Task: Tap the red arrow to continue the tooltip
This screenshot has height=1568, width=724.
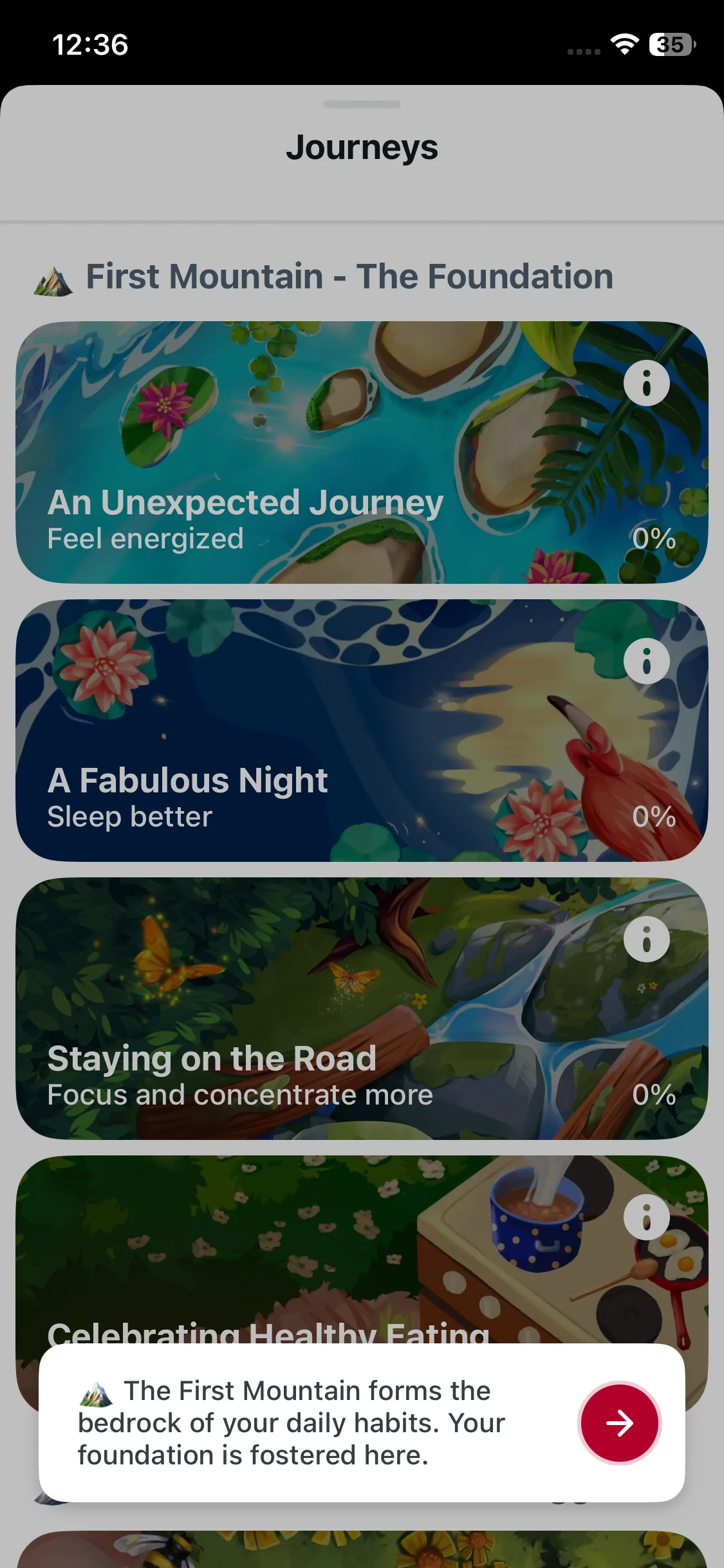Action: [x=619, y=1423]
